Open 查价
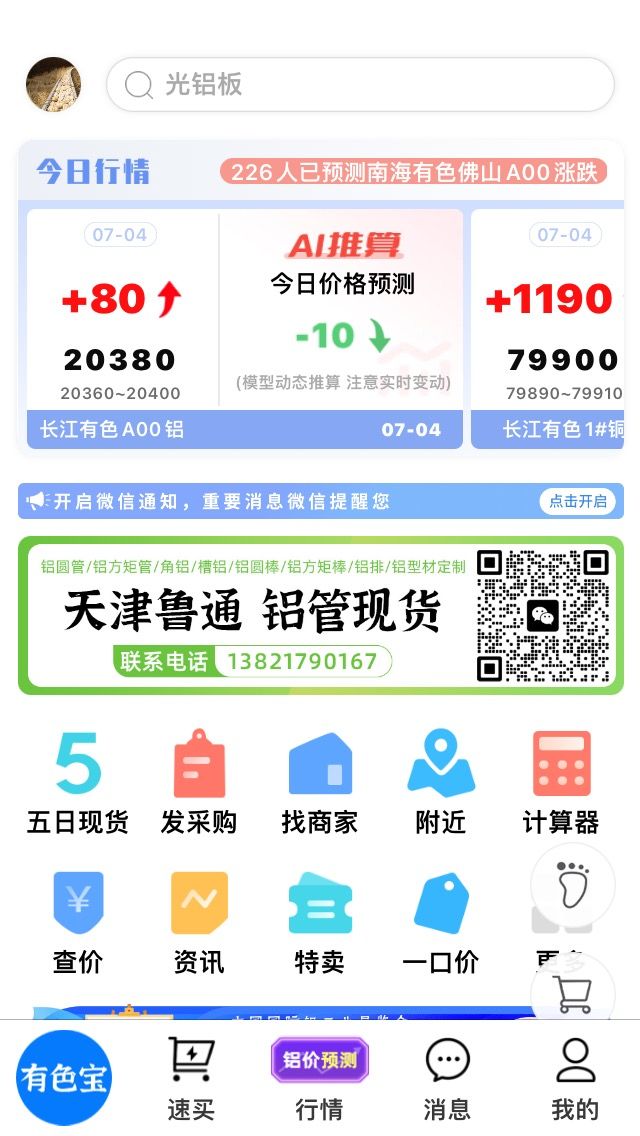Screen dimensions: 640x1136 [78, 923]
